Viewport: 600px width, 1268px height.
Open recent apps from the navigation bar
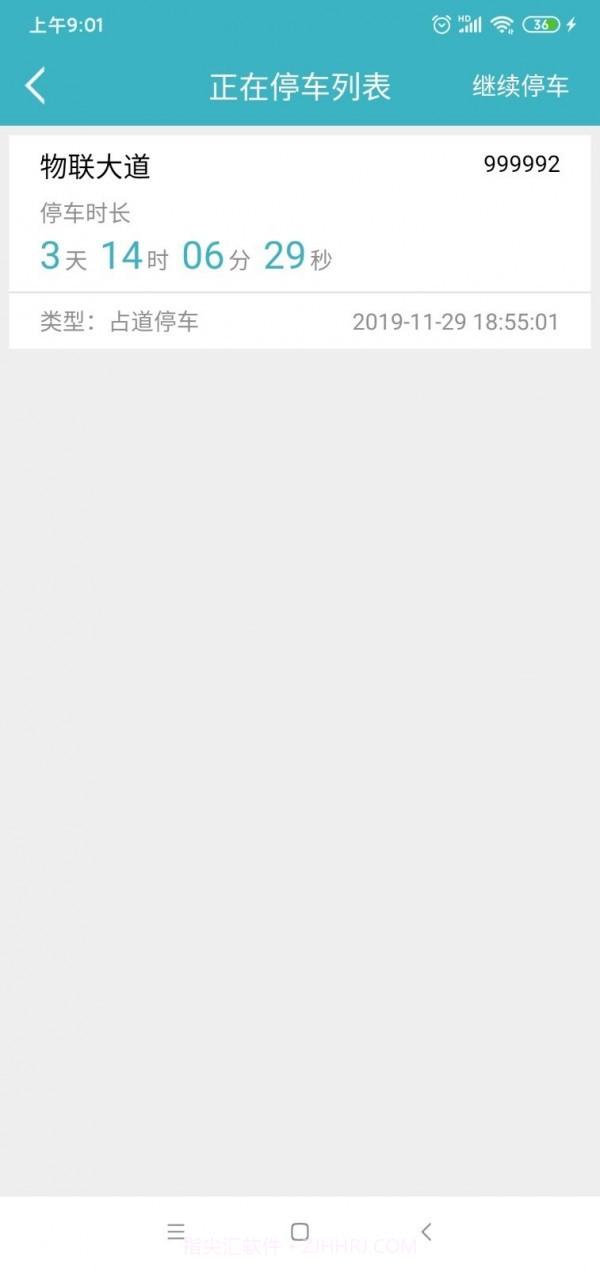(x=176, y=1231)
